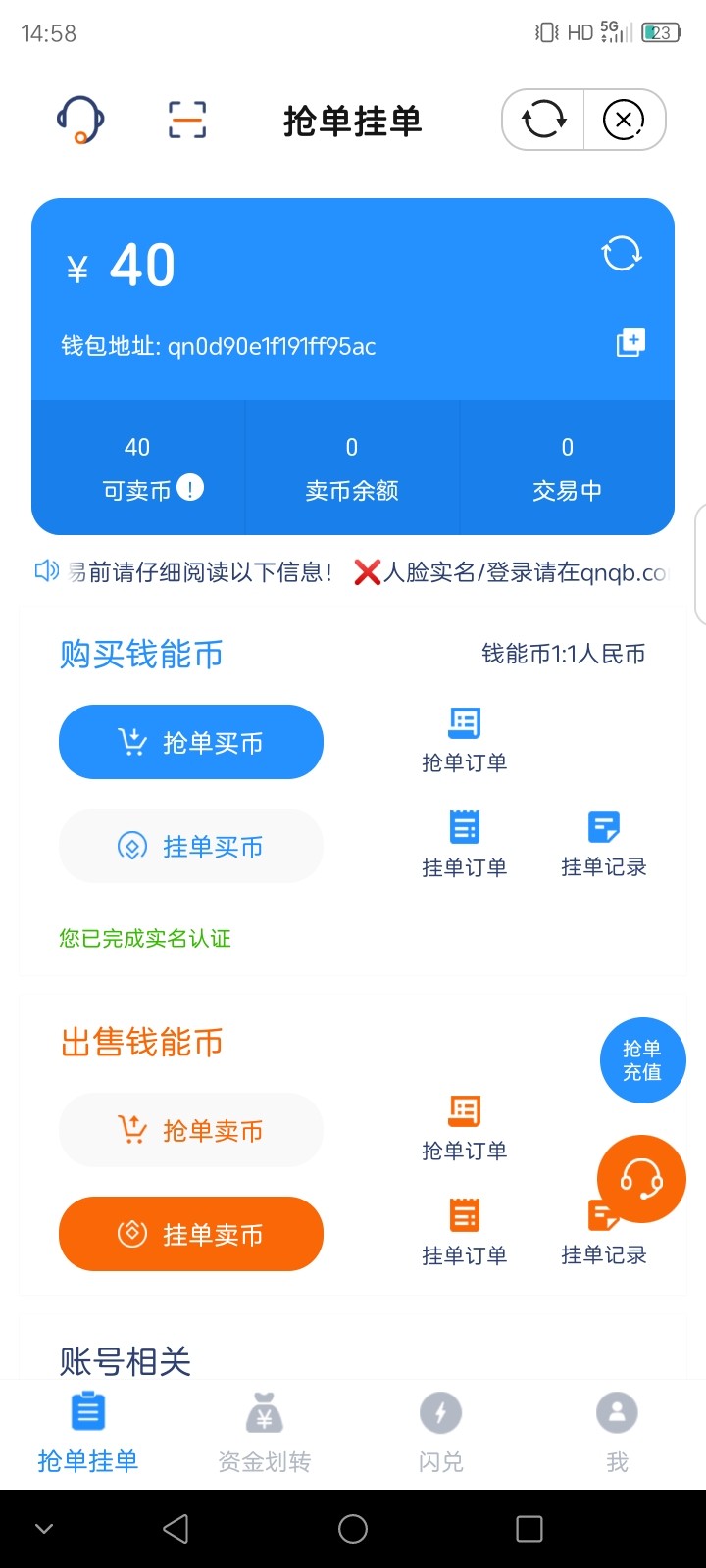Go to the 我 tab

tap(617, 1433)
